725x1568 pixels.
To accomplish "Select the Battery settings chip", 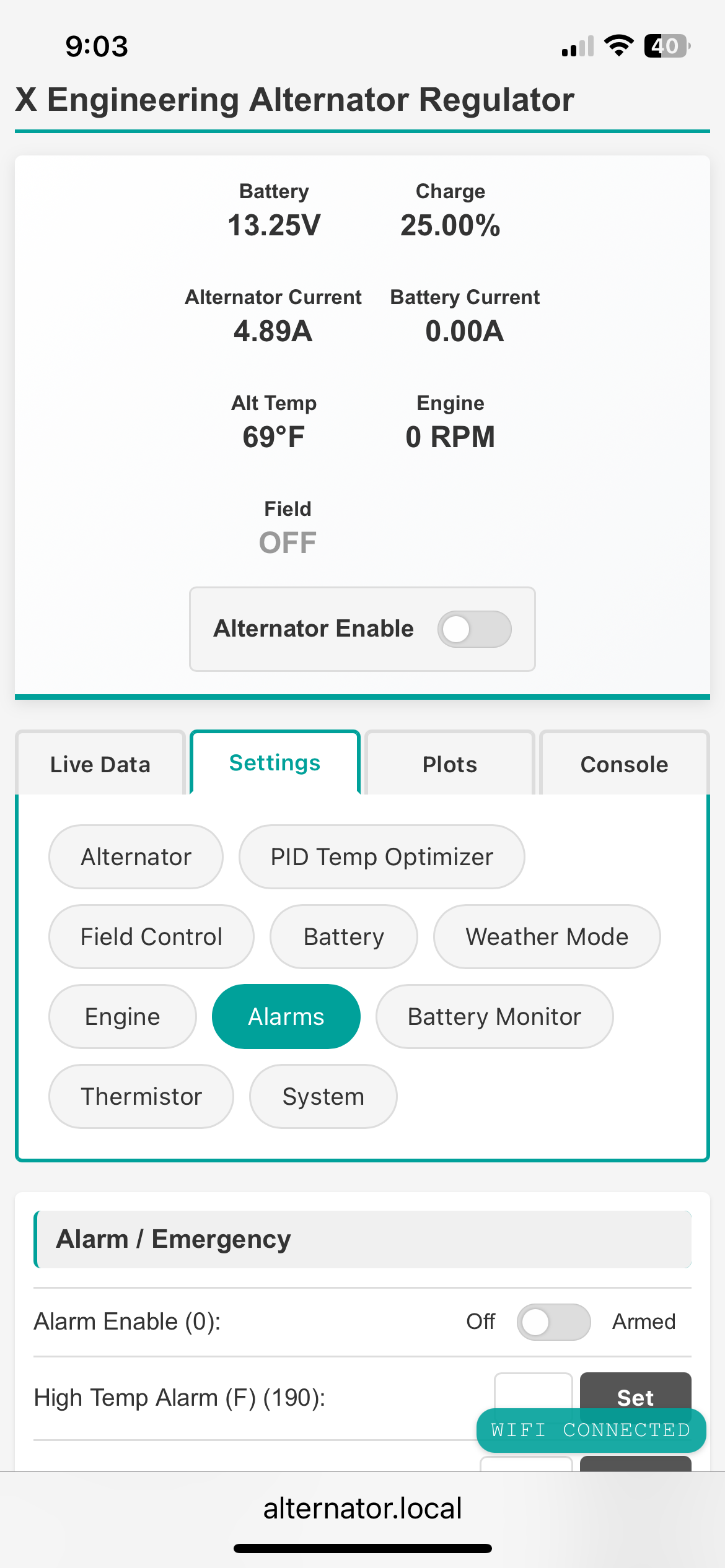I will (344, 936).
